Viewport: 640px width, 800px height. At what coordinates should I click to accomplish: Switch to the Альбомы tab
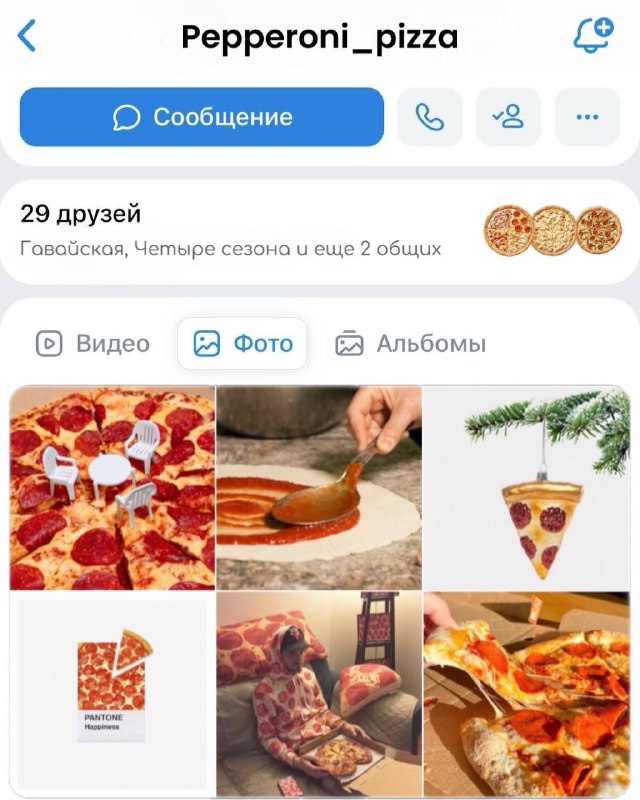[x=410, y=344]
